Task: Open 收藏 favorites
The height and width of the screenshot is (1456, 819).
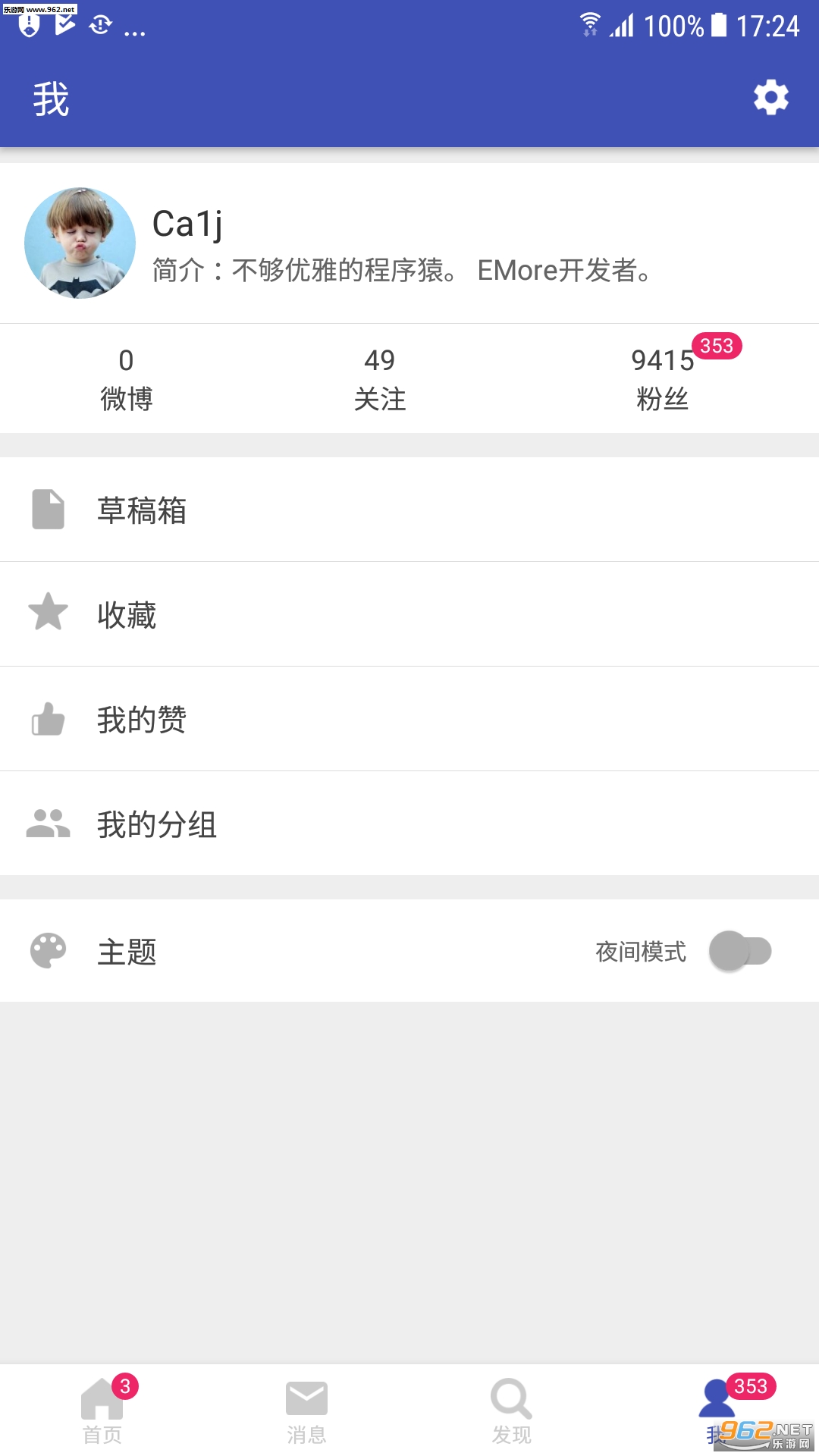Action: click(x=409, y=614)
